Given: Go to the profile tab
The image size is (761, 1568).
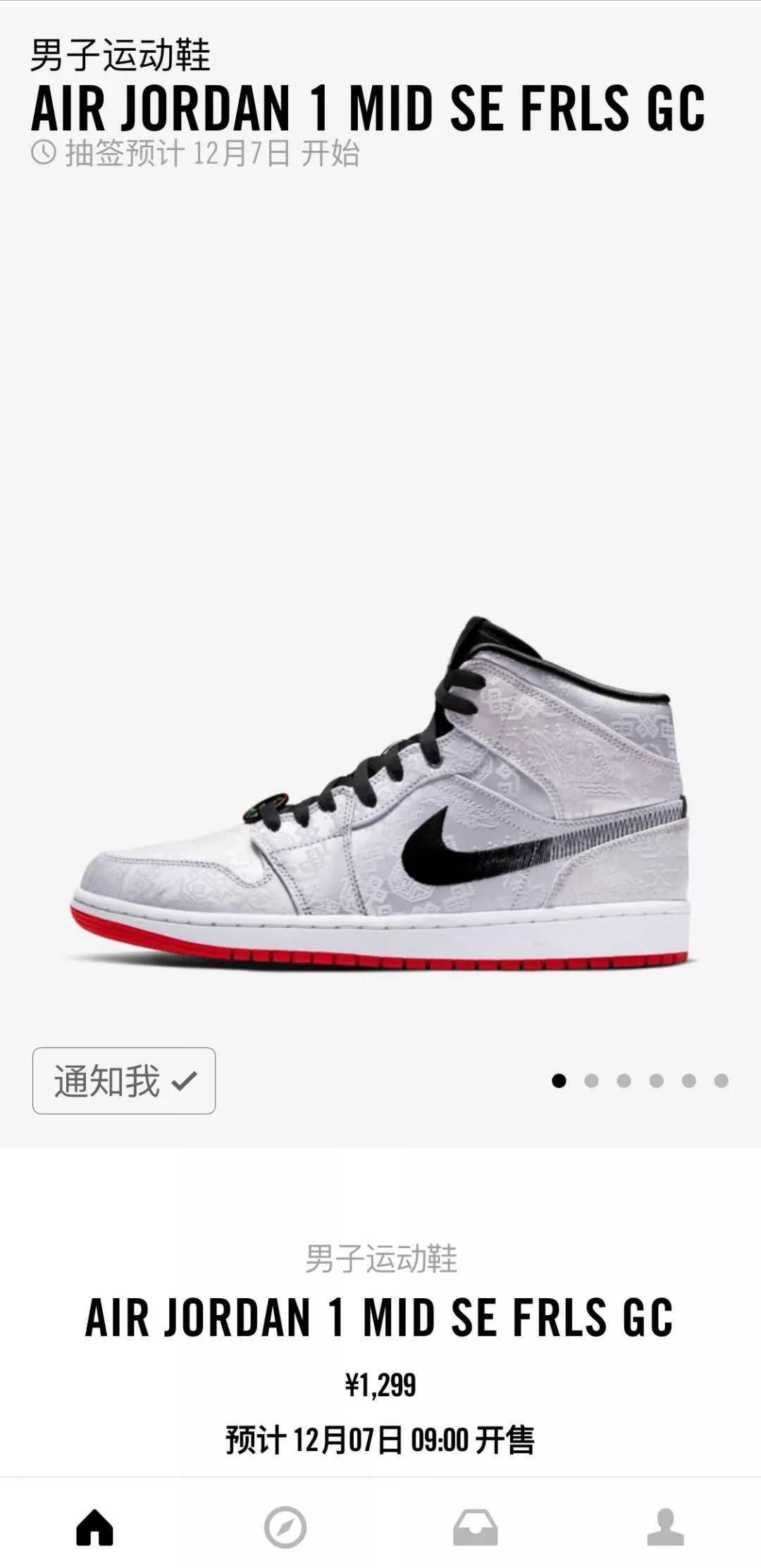Looking at the screenshot, I should pyautogui.click(x=665, y=1527).
